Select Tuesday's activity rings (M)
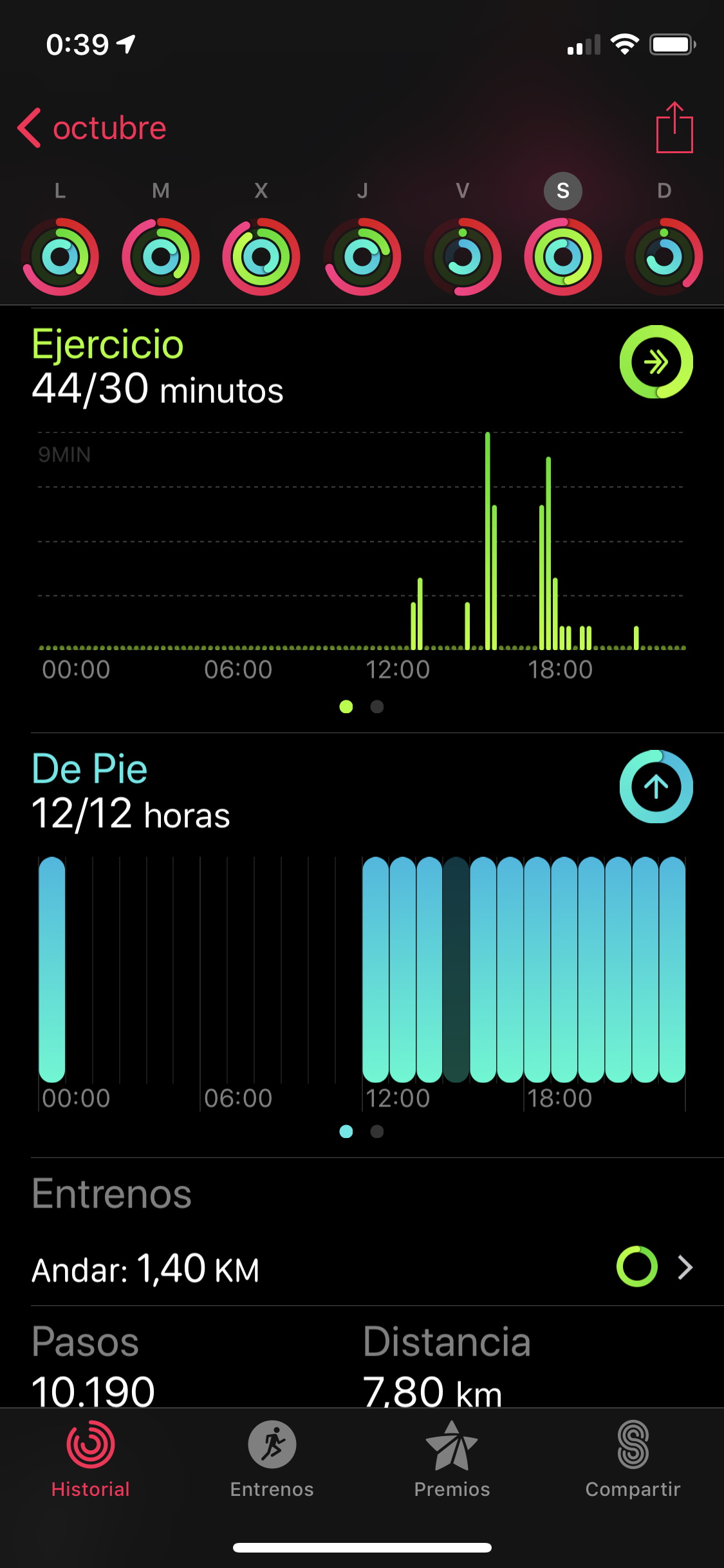Viewport: 724px width, 1568px height. (161, 257)
